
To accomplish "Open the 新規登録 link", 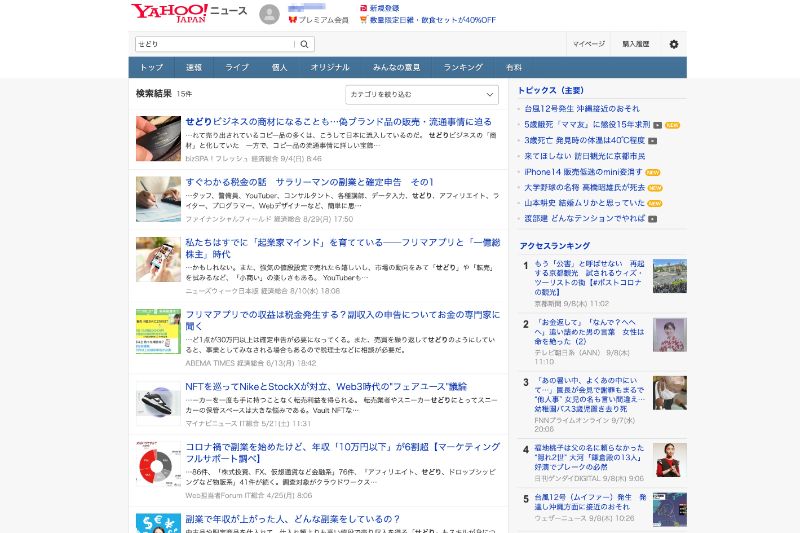I will point(396,7).
